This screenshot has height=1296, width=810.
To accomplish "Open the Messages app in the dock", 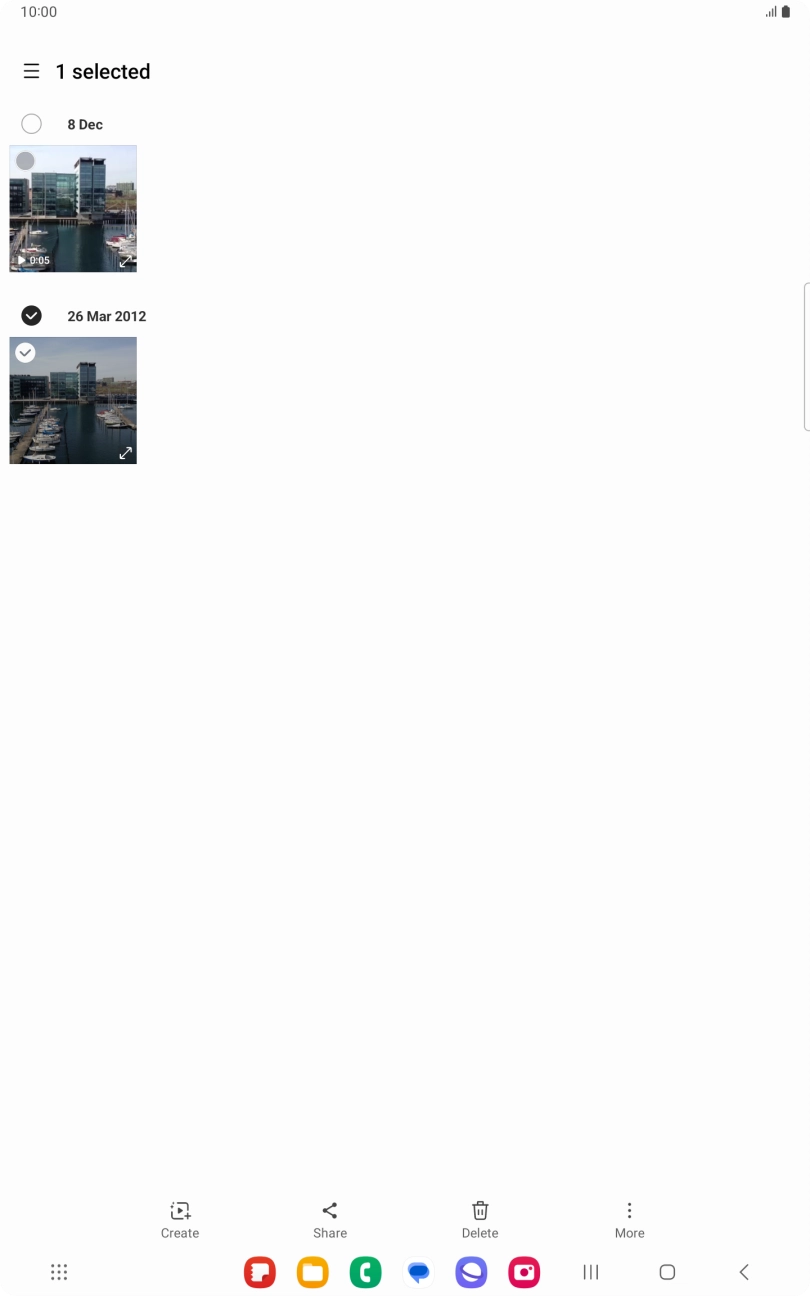I will [418, 1271].
